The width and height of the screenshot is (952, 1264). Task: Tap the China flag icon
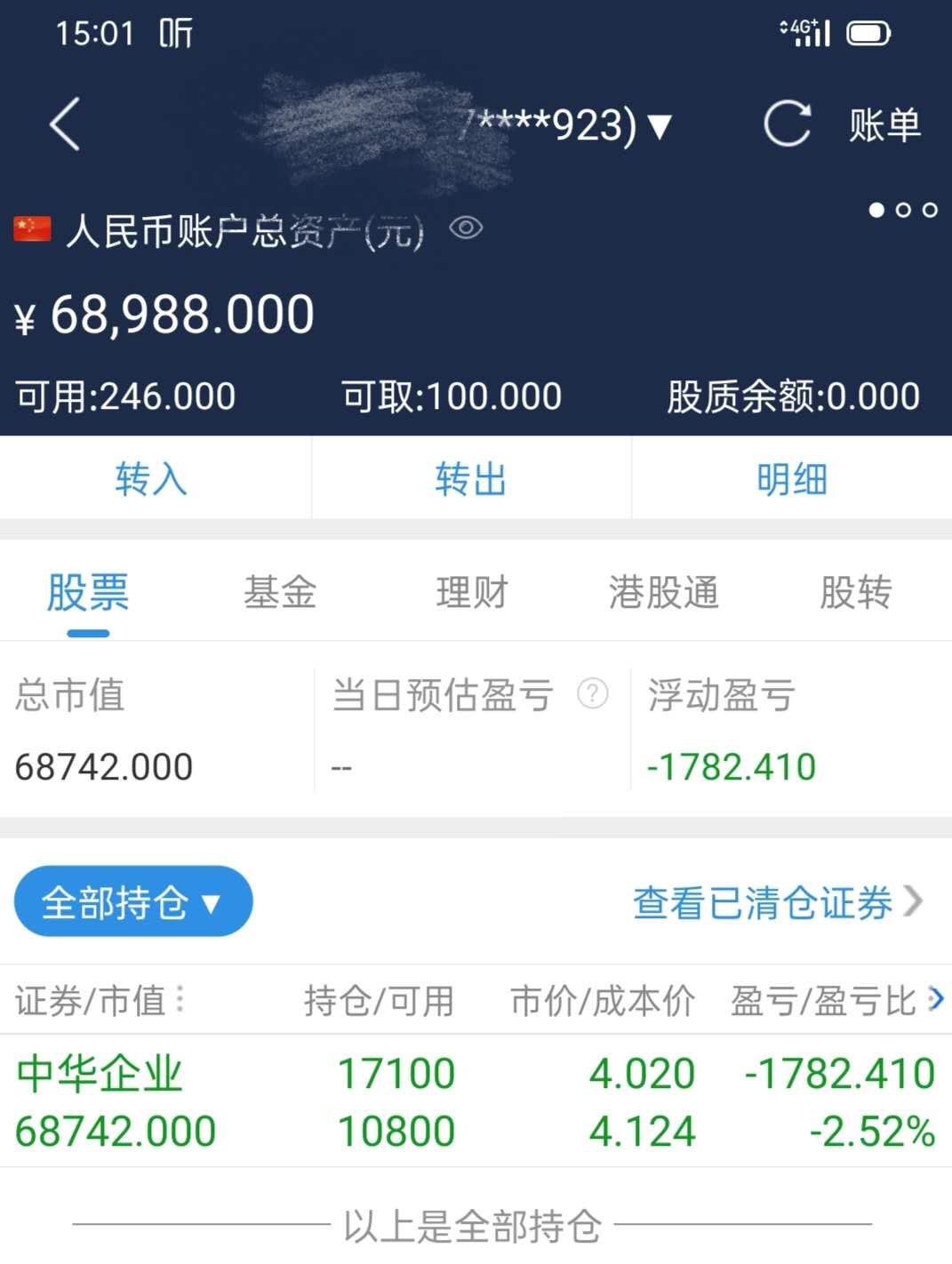tap(32, 228)
